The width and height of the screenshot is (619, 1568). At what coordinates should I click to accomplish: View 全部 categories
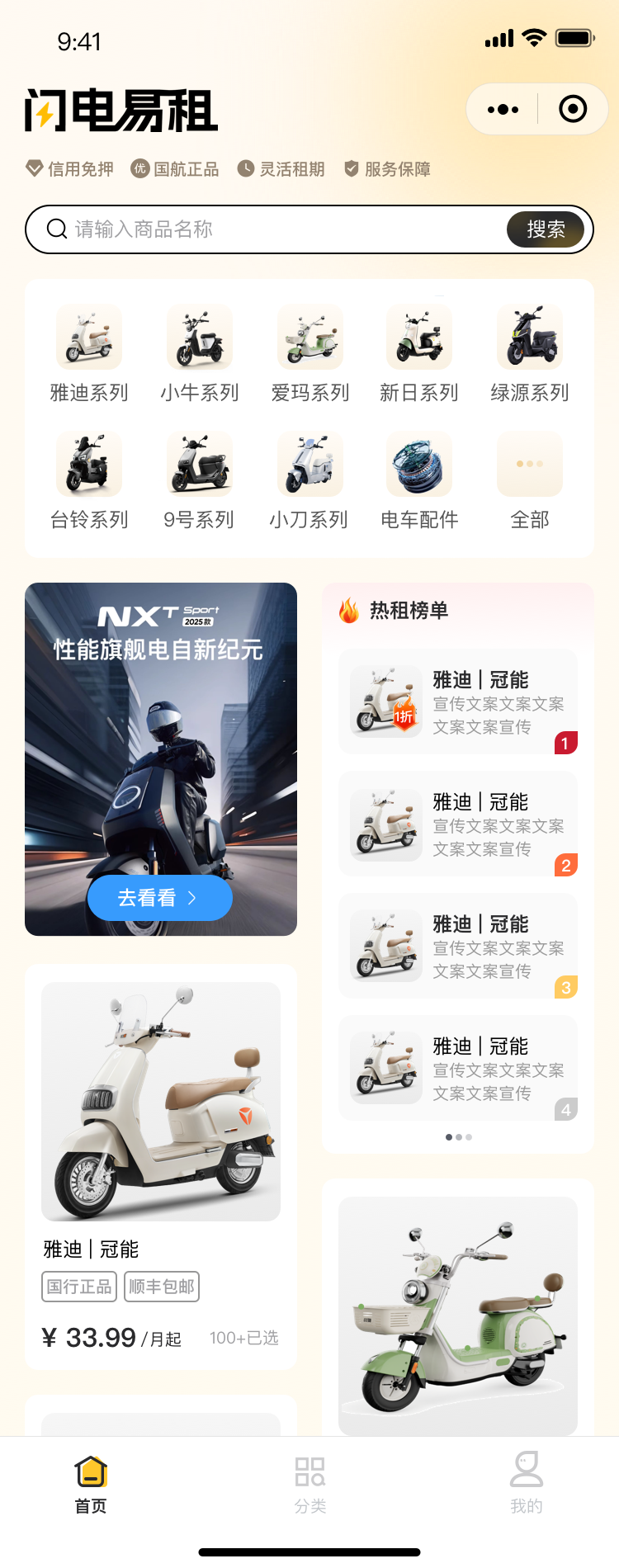[x=530, y=480]
